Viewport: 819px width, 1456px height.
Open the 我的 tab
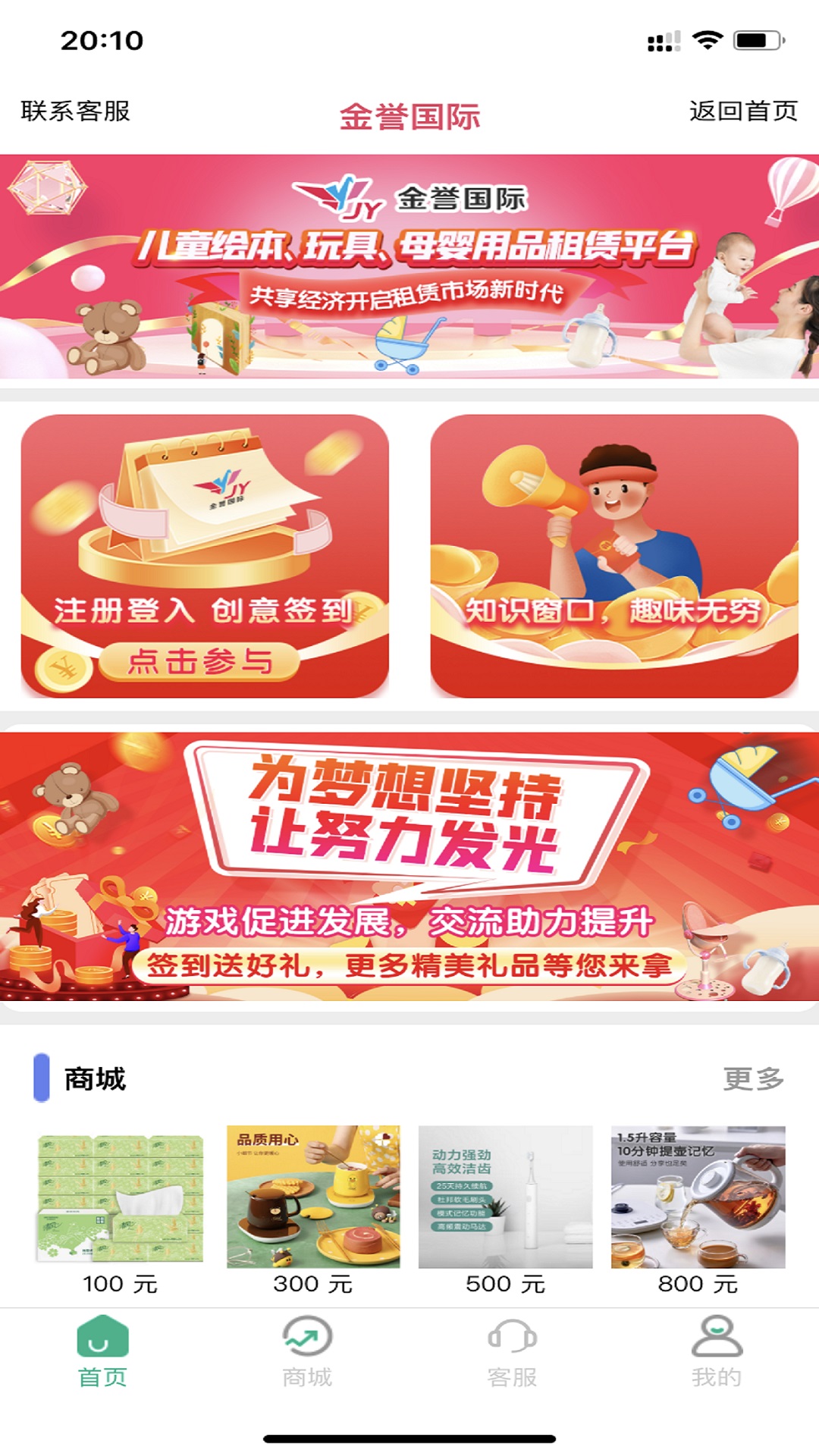717,1353
